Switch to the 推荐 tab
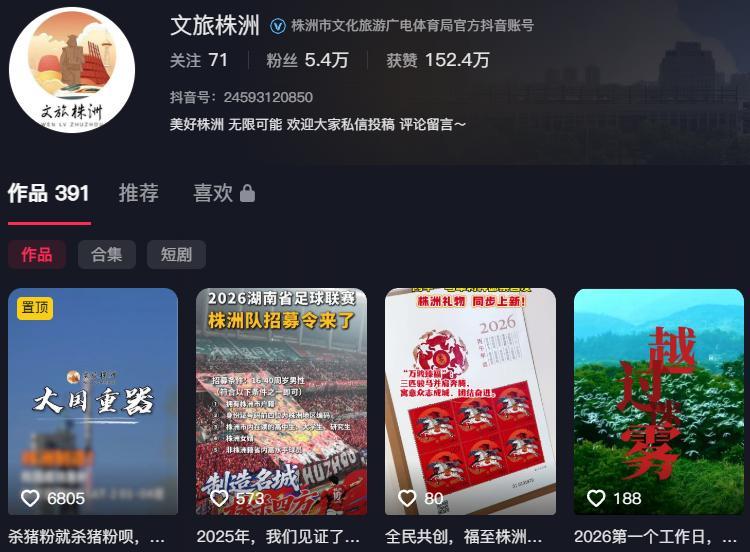The height and width of the screenshot is (552, 750). 139,194
